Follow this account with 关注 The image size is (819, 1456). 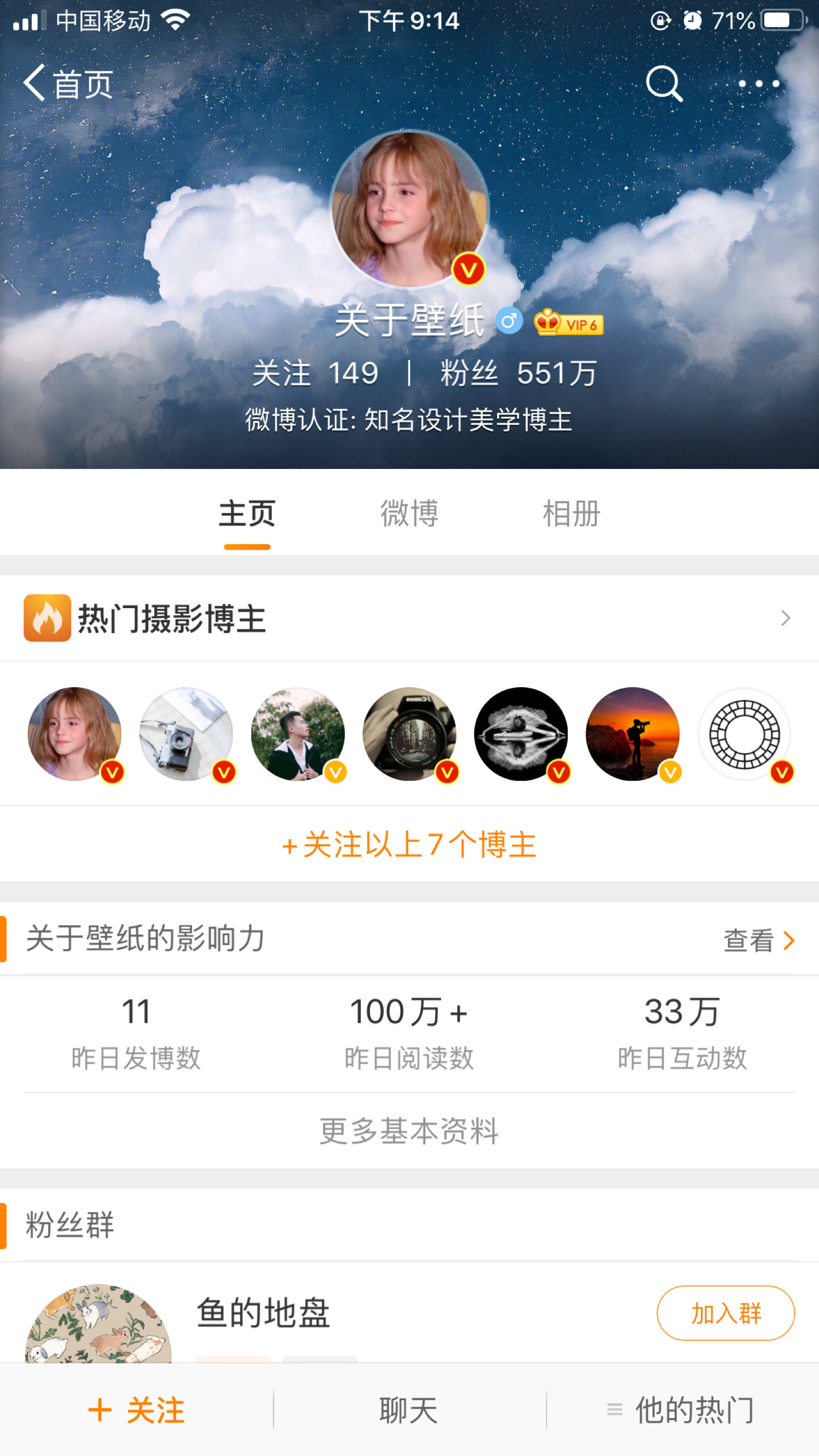pos(137,1410)
